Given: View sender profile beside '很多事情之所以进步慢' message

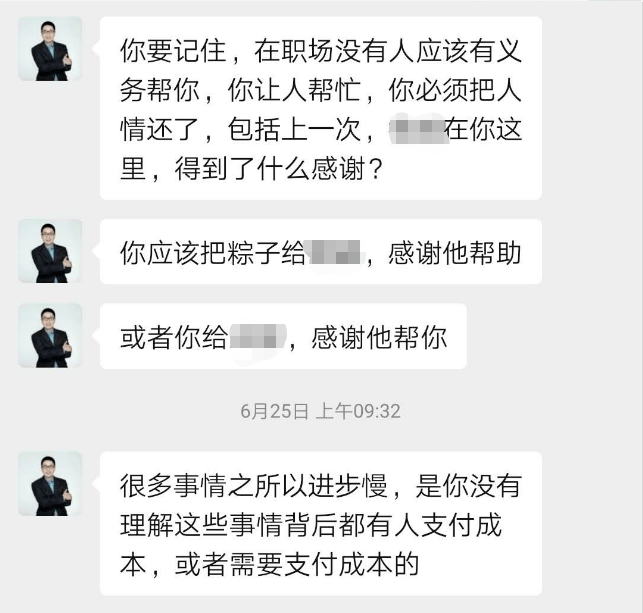Looking at the screenshot, I should (50, 484).
